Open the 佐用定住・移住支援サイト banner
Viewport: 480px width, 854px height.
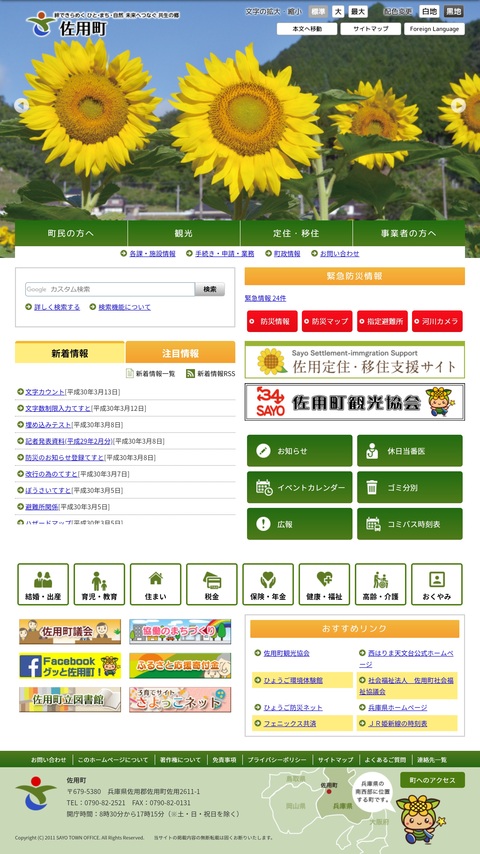355,360
